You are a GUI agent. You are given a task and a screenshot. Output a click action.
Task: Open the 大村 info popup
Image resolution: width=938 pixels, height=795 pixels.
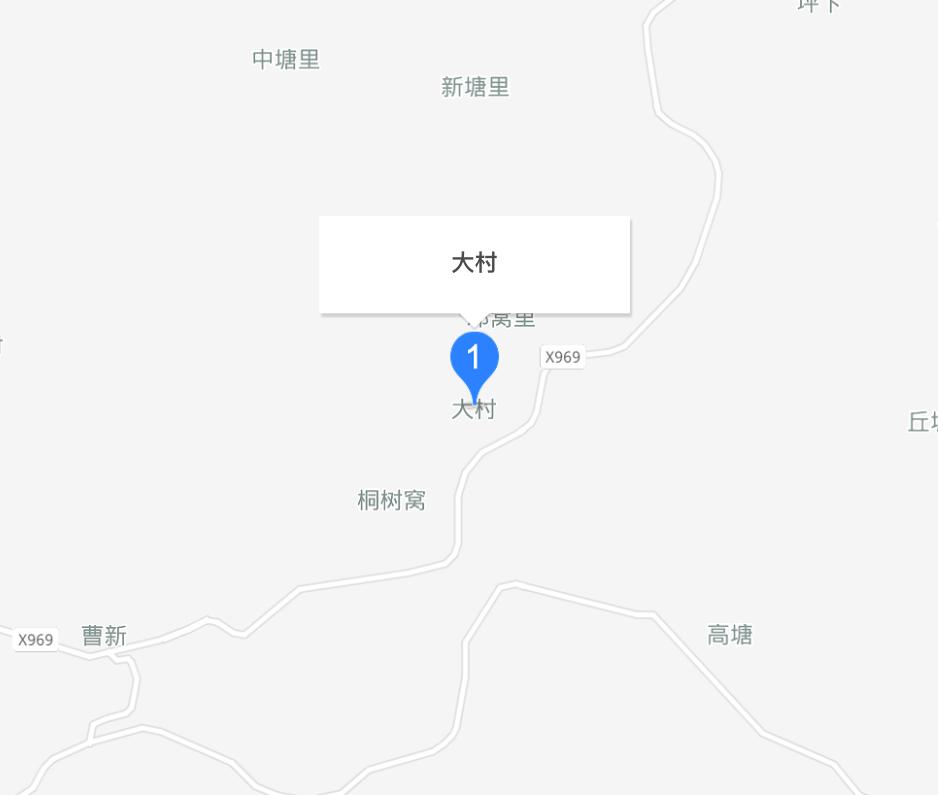coord(474,264)
